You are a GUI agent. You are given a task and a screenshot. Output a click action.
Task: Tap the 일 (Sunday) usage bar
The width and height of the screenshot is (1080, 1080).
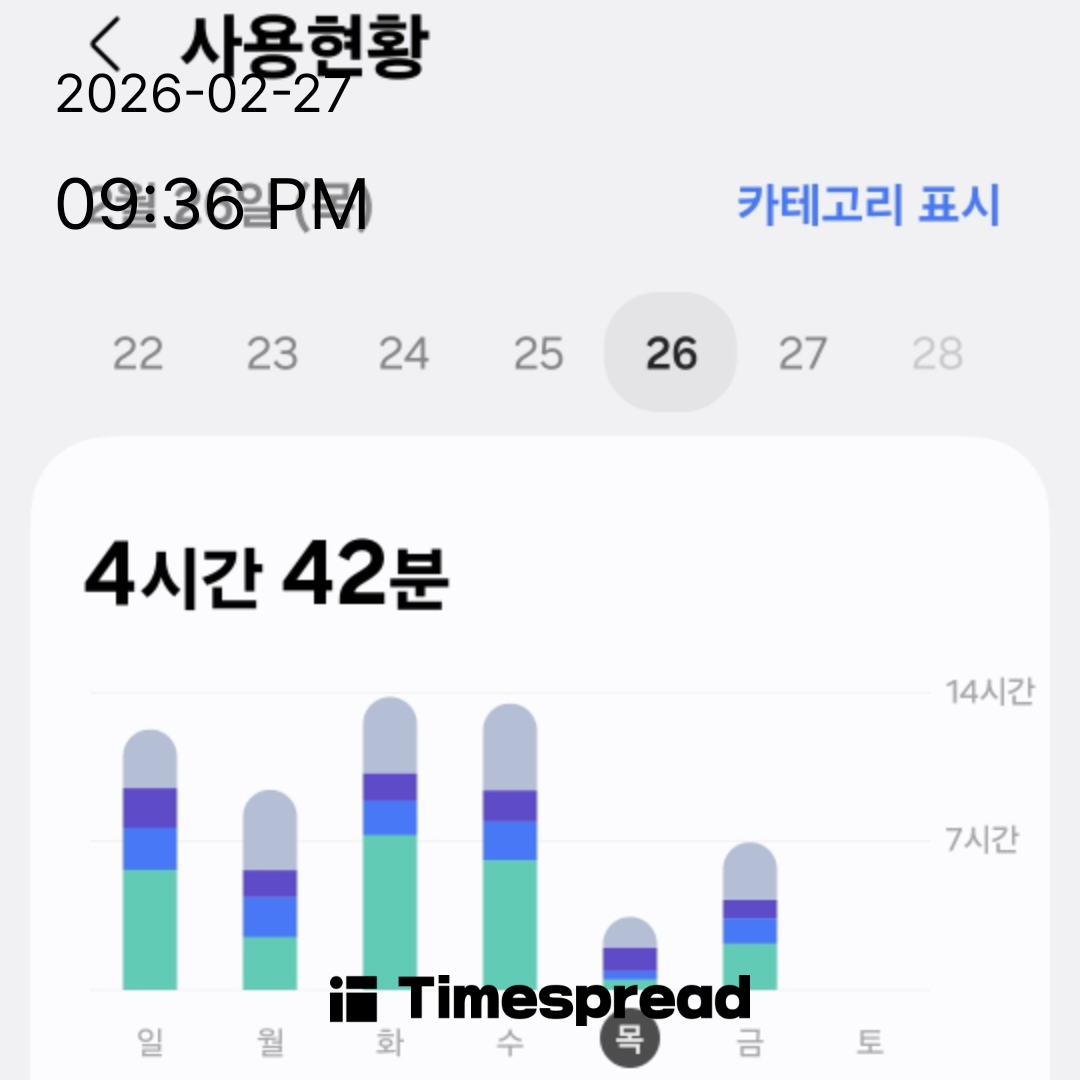click(x=150, y=860)
